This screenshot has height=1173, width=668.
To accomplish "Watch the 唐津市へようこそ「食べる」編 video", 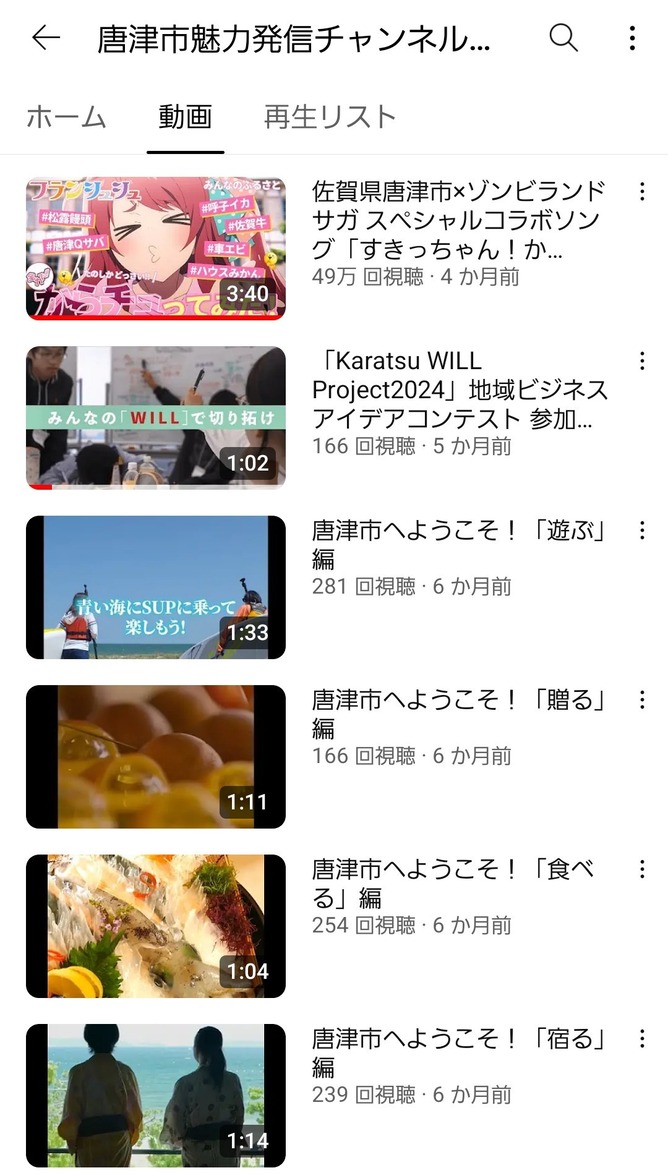I will tap(156, 926).
